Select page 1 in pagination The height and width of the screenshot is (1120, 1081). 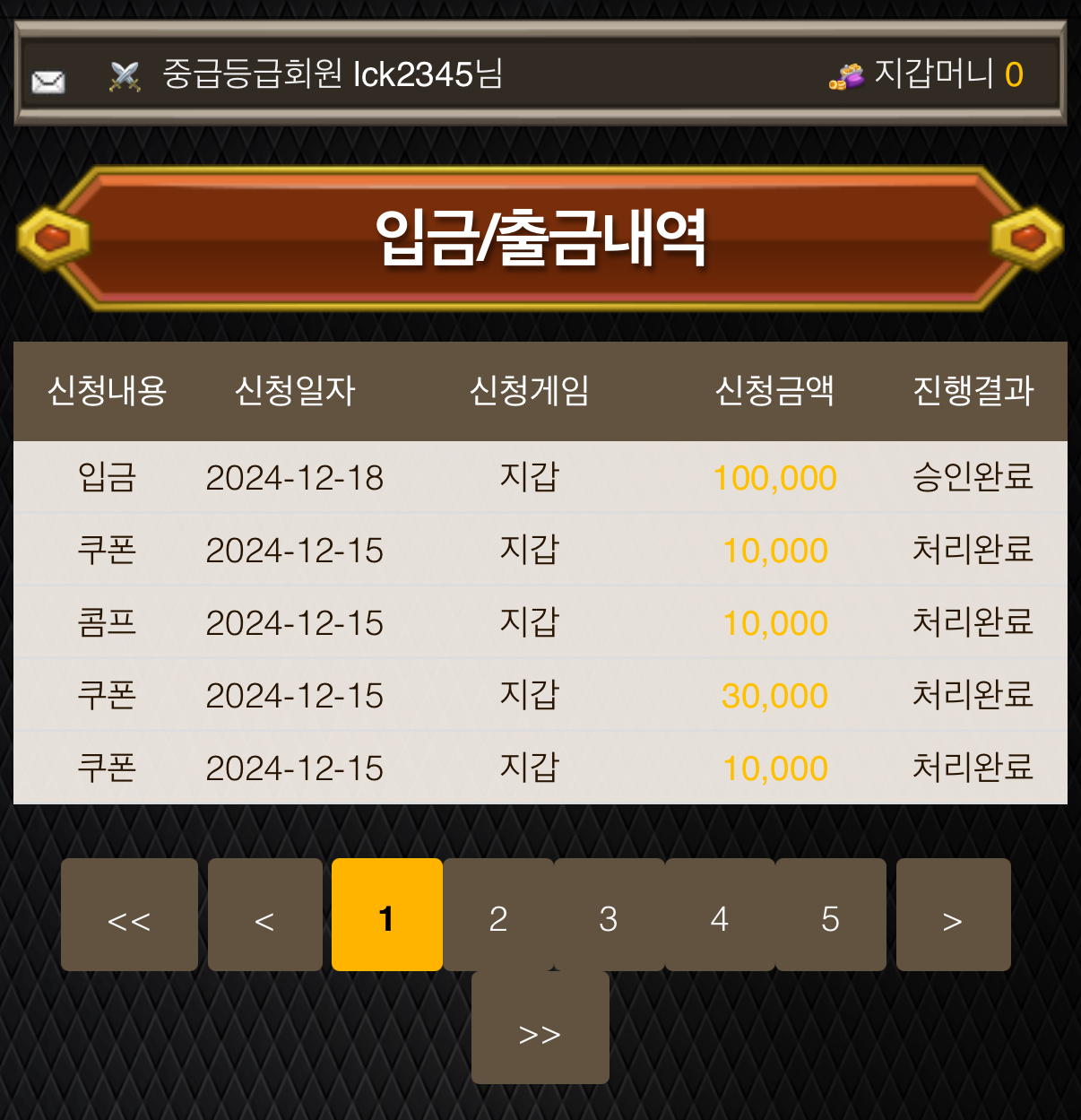[386, 916]
